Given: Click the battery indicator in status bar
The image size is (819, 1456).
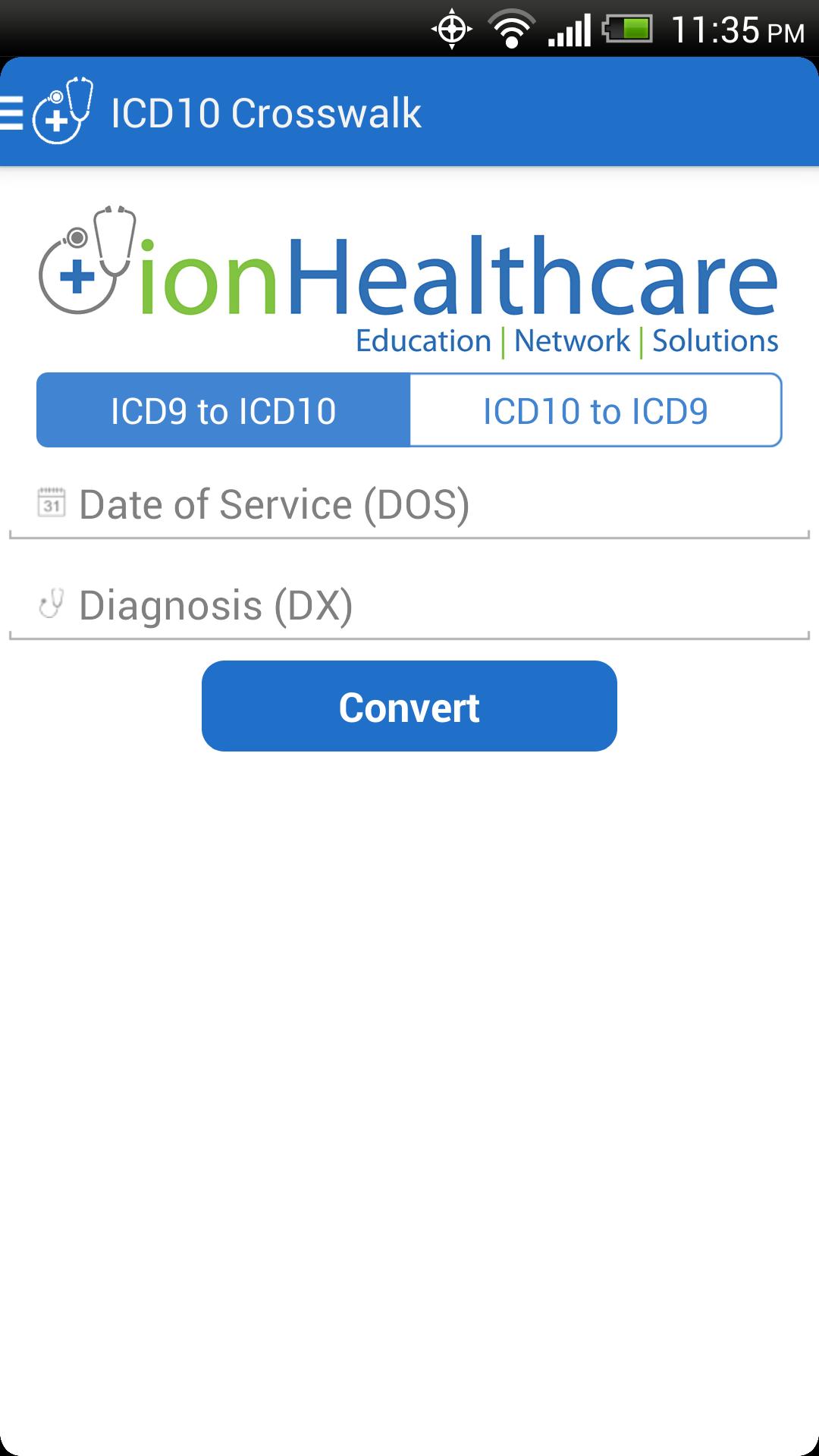Looking at the screenshot, I should pos(627,28).
